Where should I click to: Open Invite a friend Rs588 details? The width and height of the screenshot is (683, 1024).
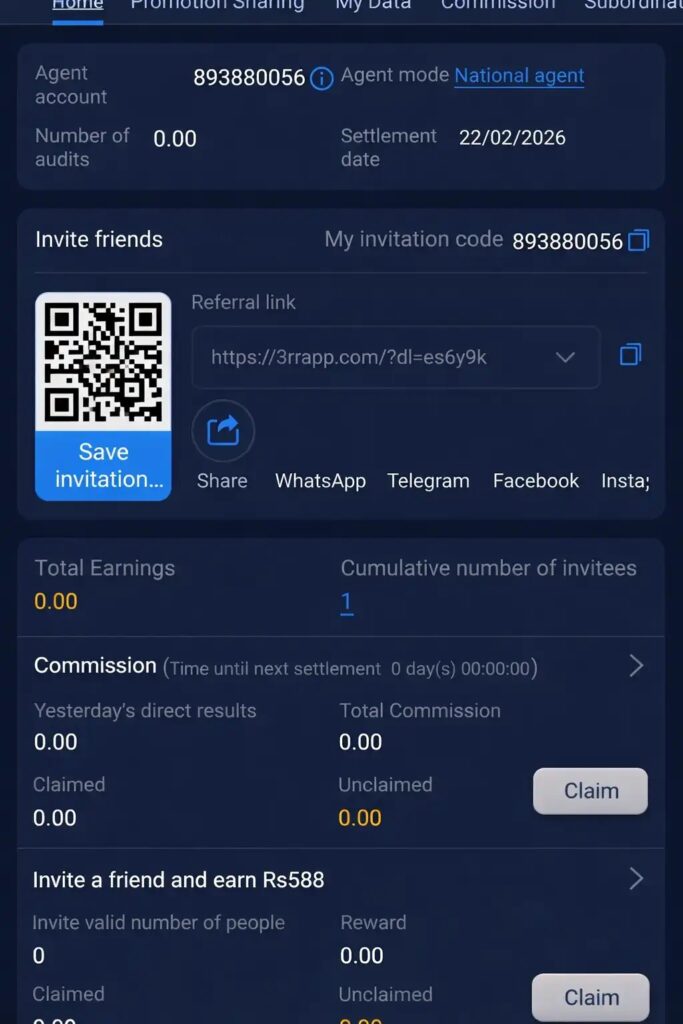tap(636, 879)
